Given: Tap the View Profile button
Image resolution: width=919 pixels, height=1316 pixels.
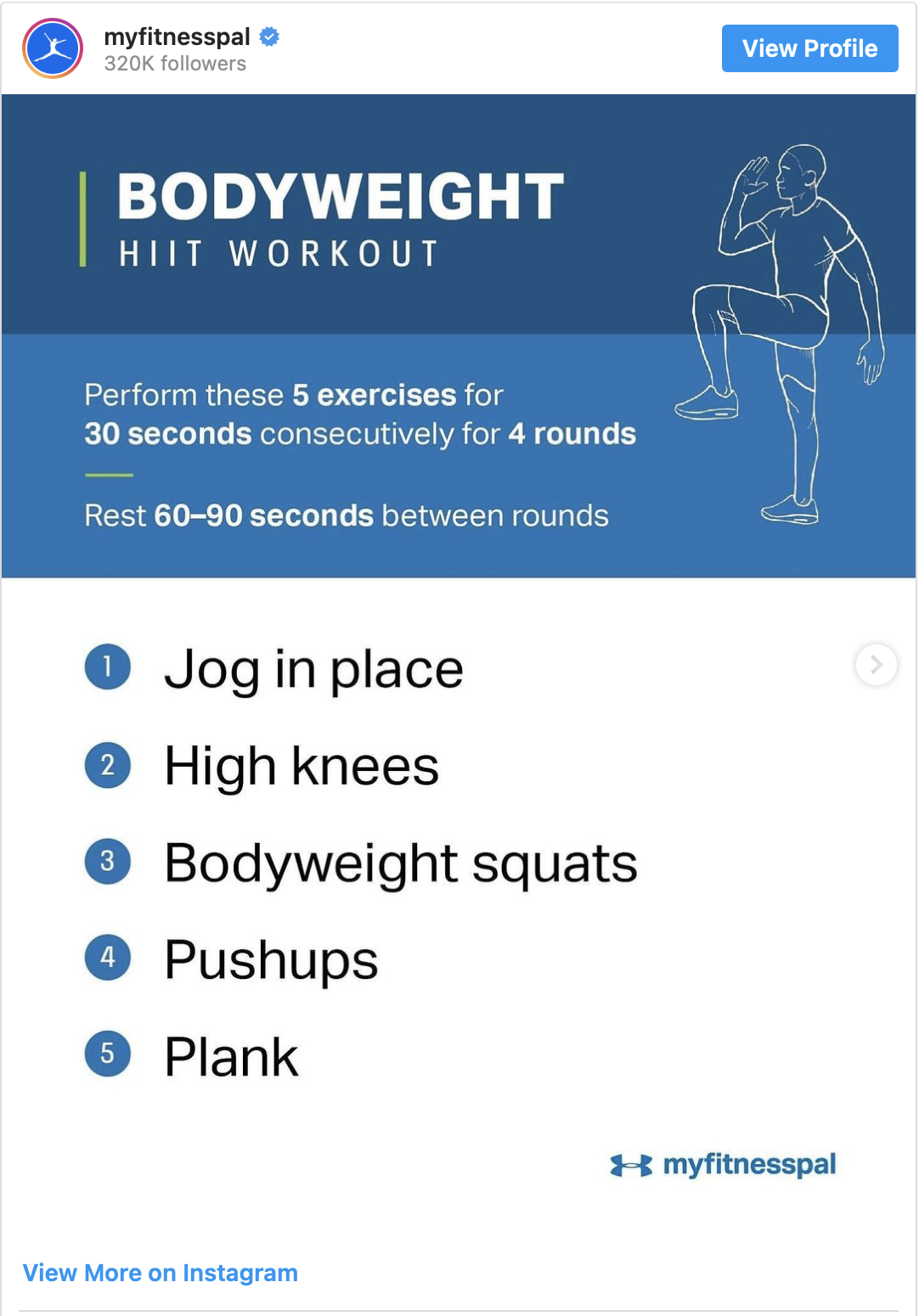Looking at the screenshot, I should coord(809,48).
